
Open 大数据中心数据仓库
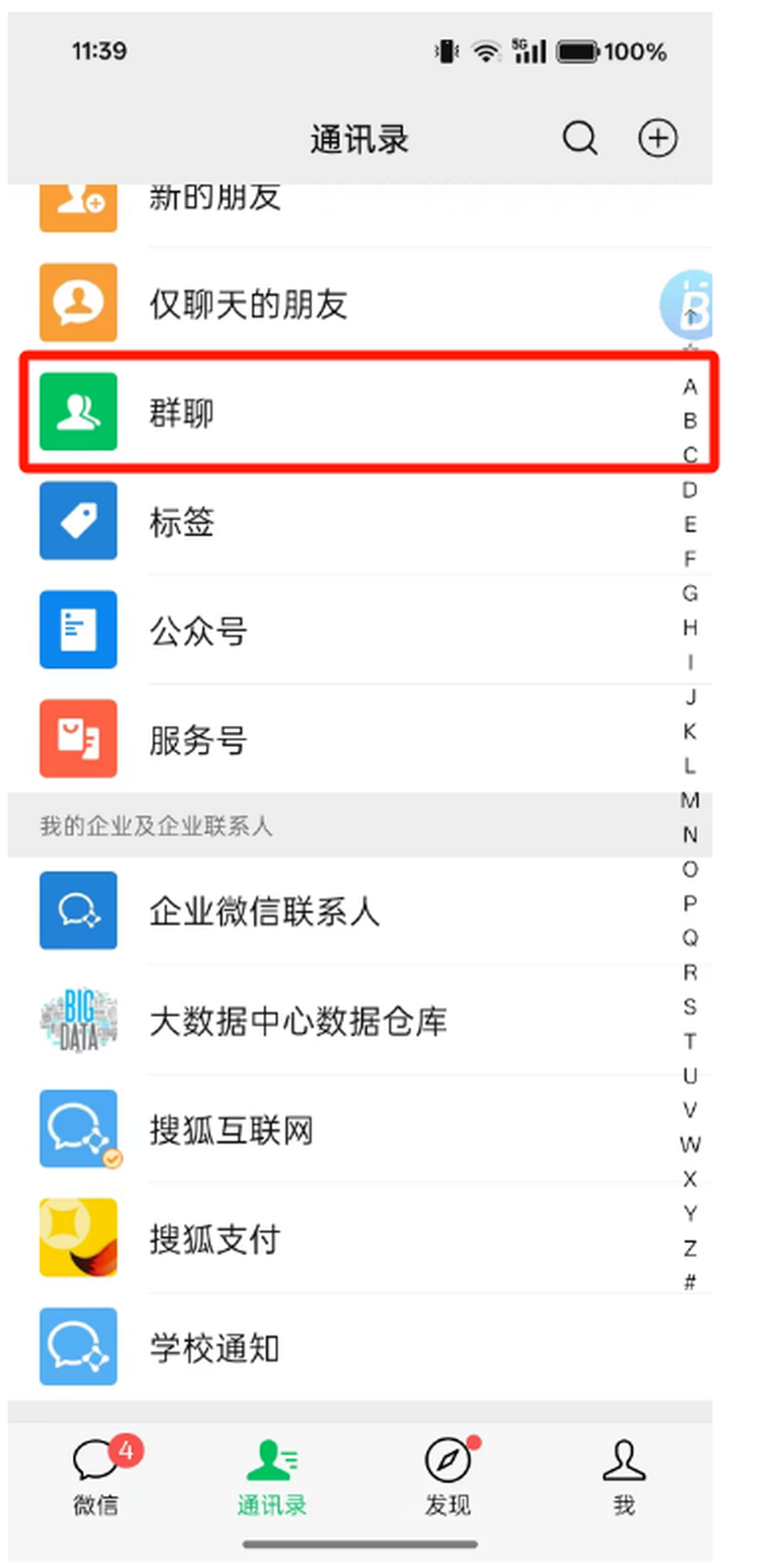click(x=360, y=1020)
